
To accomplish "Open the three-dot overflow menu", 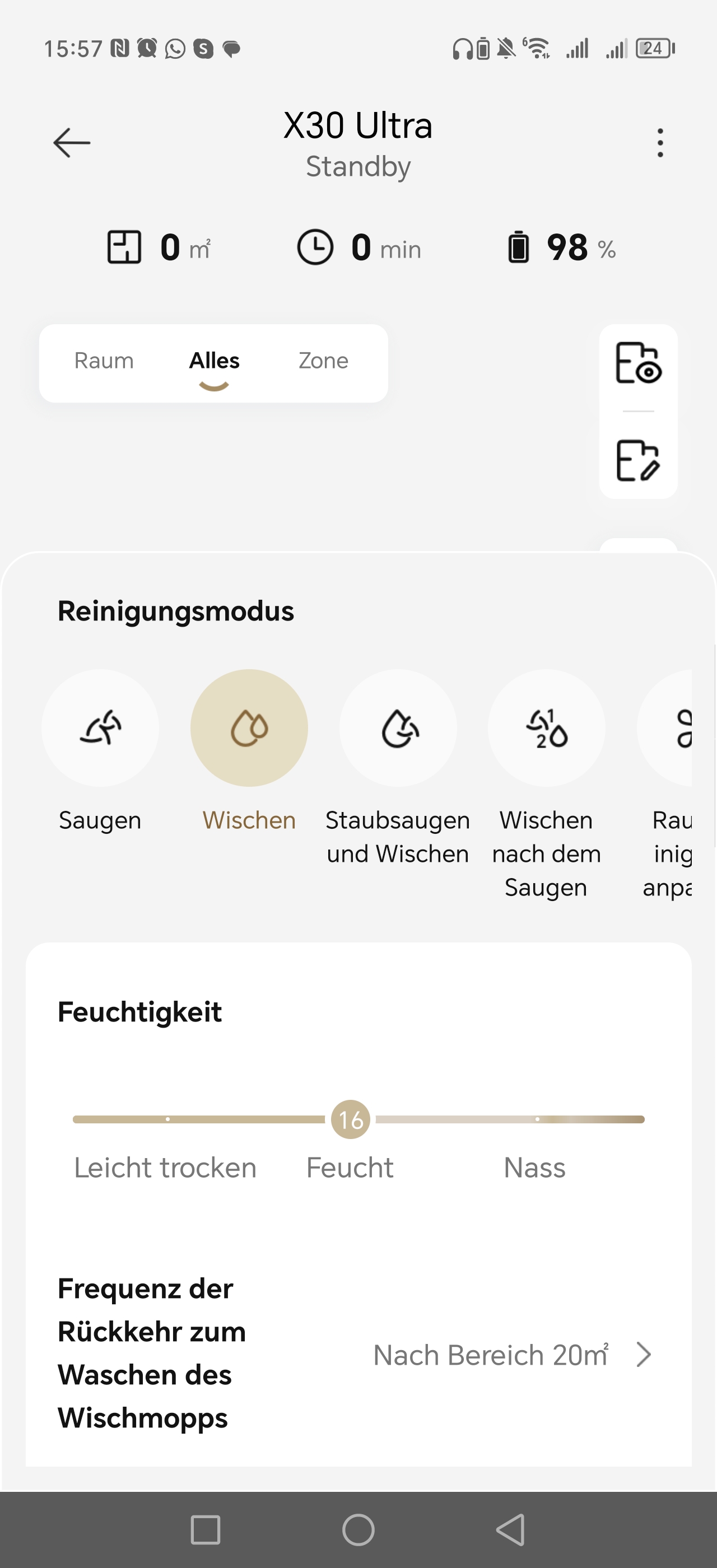I will tap(660, 143).
